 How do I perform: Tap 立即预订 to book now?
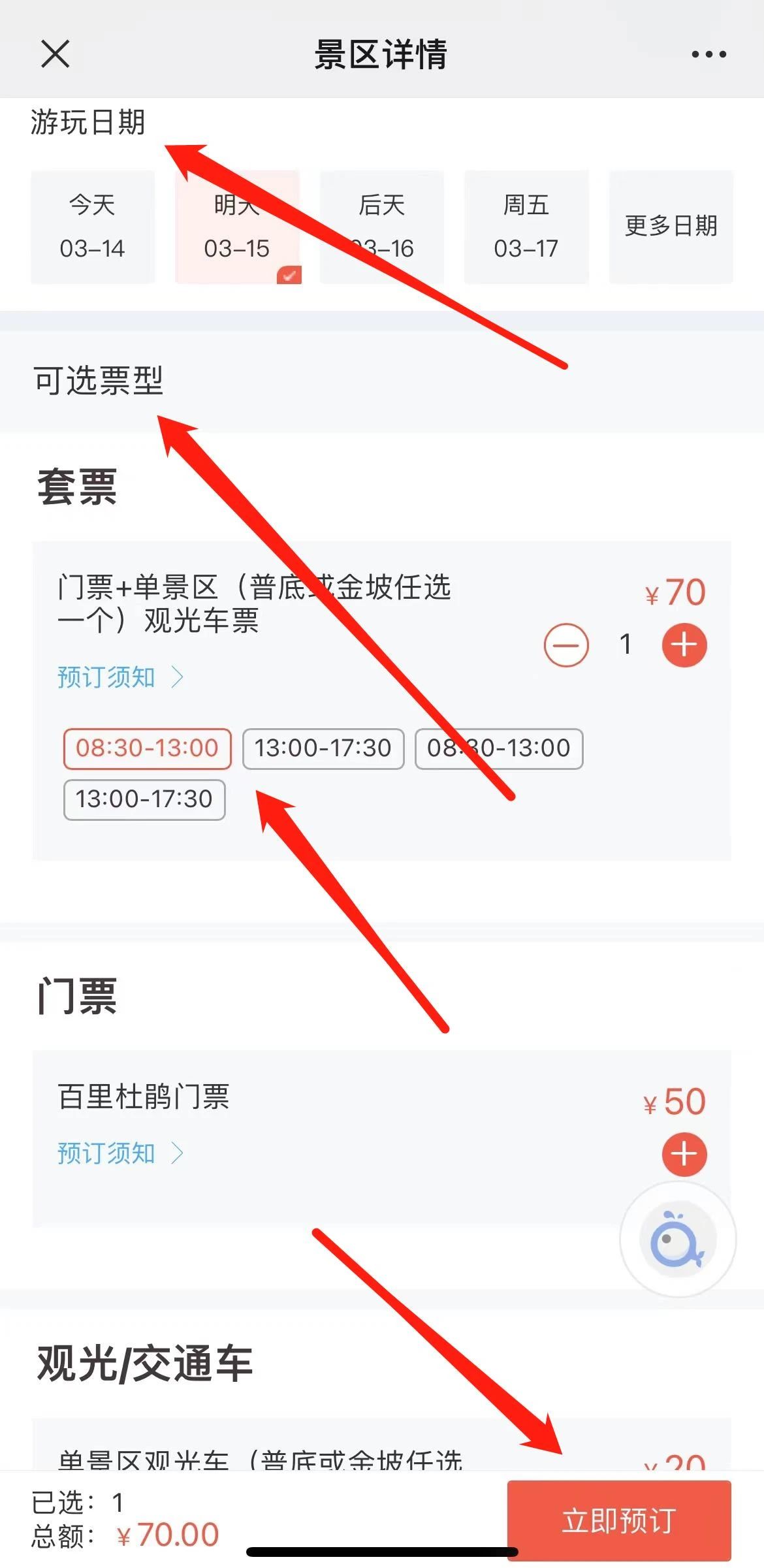618,1521
